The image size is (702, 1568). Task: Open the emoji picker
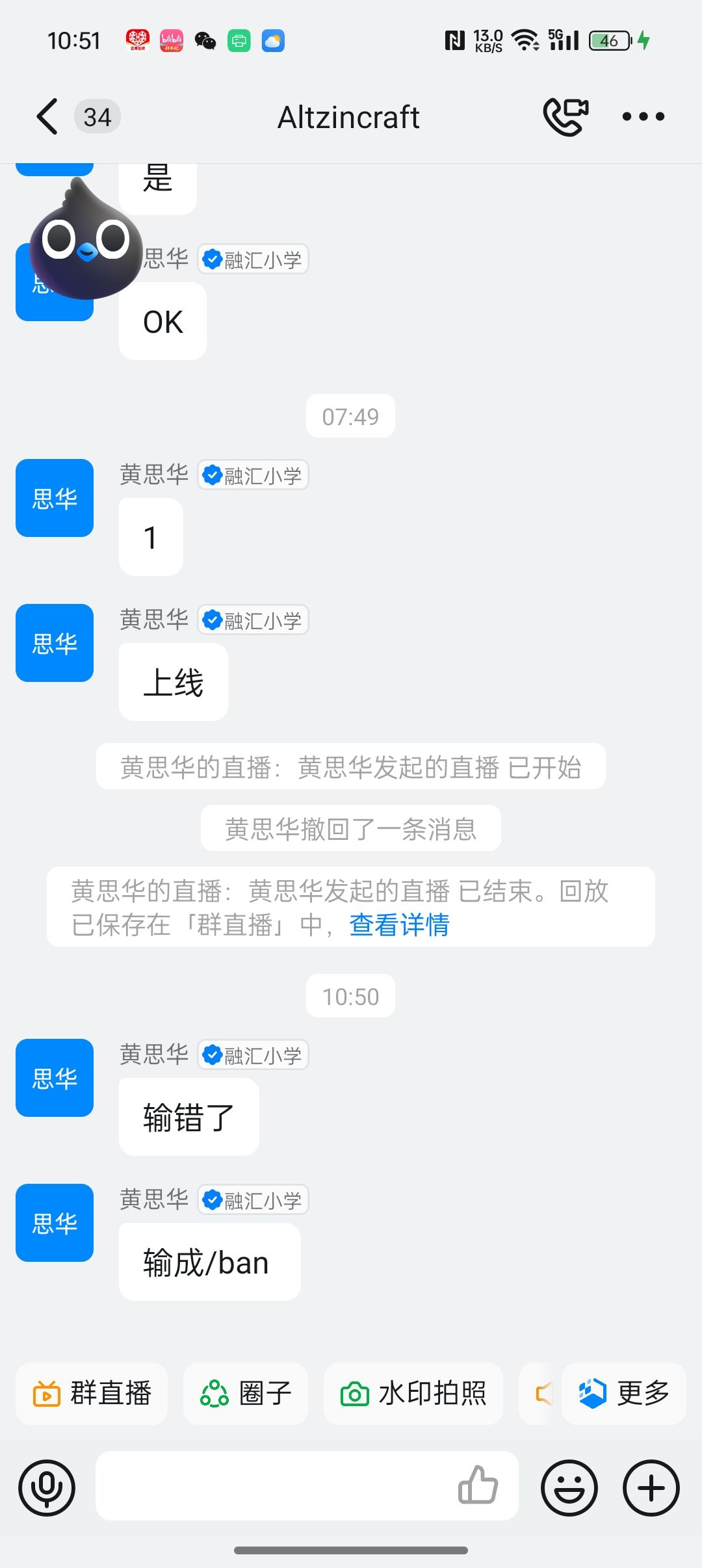pyautogui.click(x=569, y=1487)
